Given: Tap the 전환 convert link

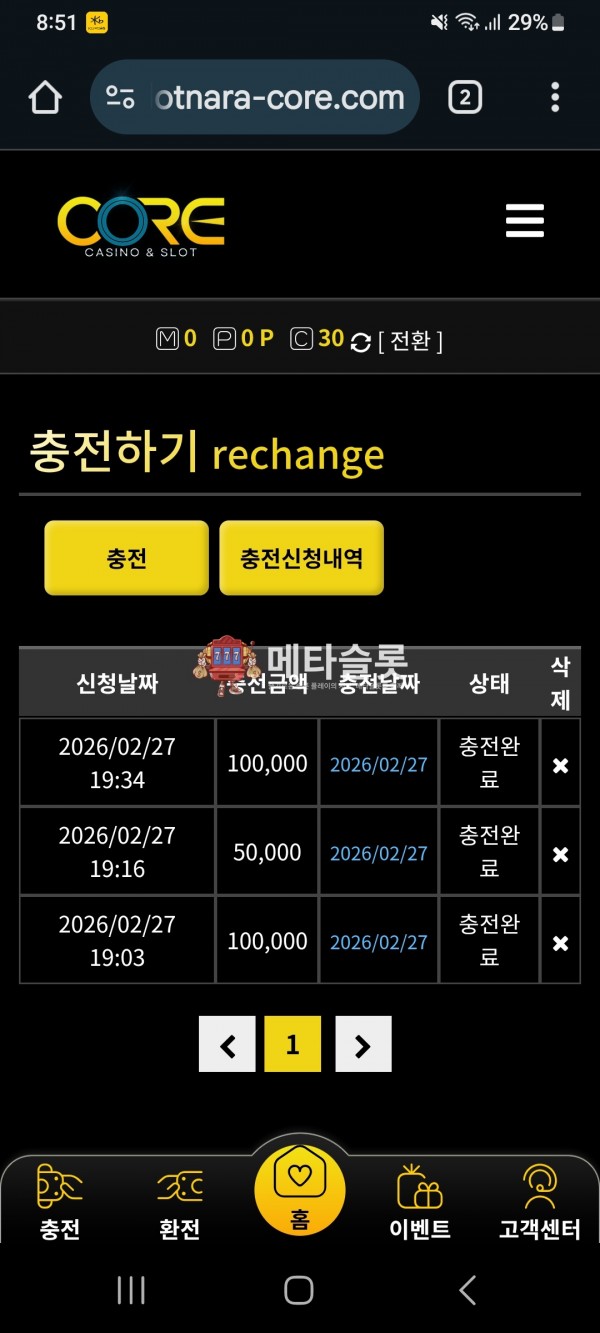Looking at the screenshot, I should pos(410,341).
